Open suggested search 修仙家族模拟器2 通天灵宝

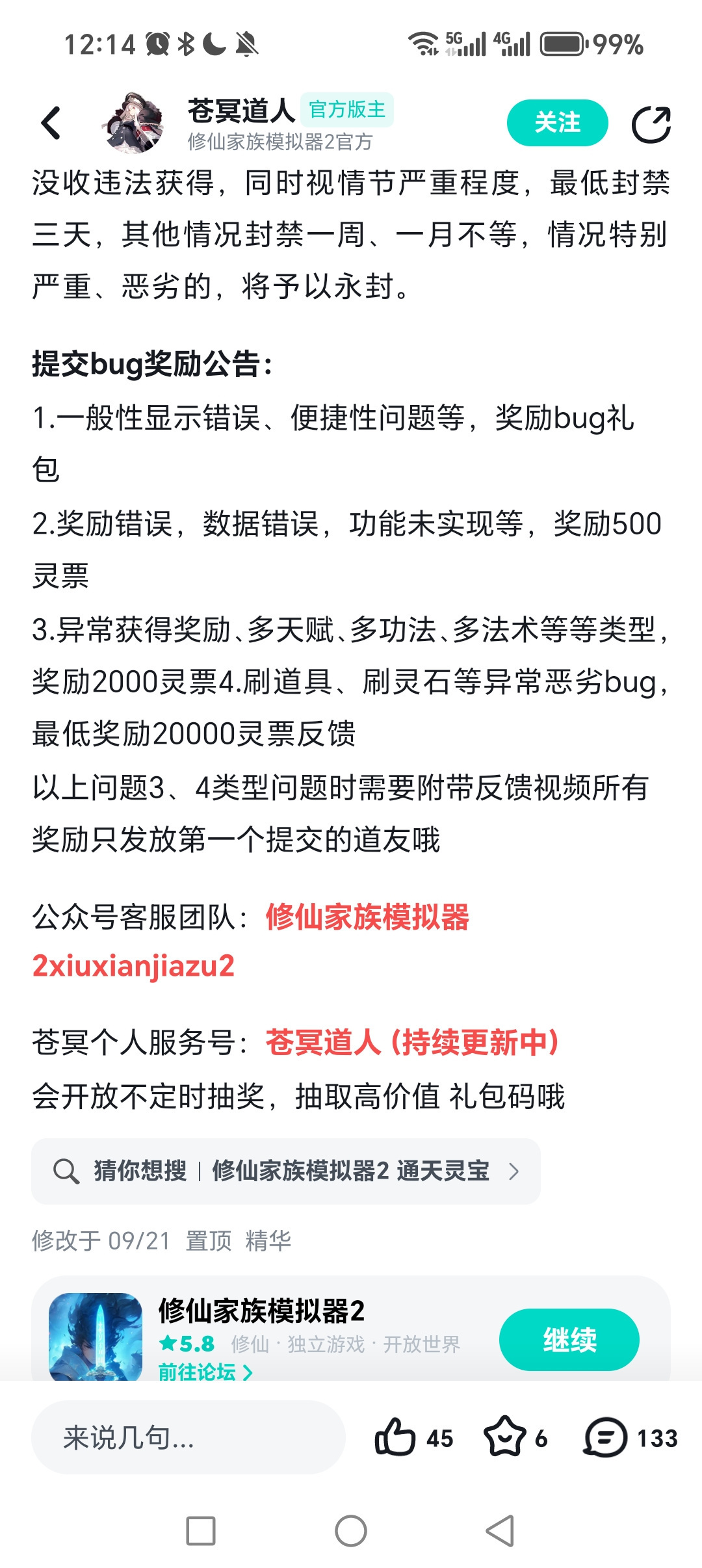point(286,1171)
